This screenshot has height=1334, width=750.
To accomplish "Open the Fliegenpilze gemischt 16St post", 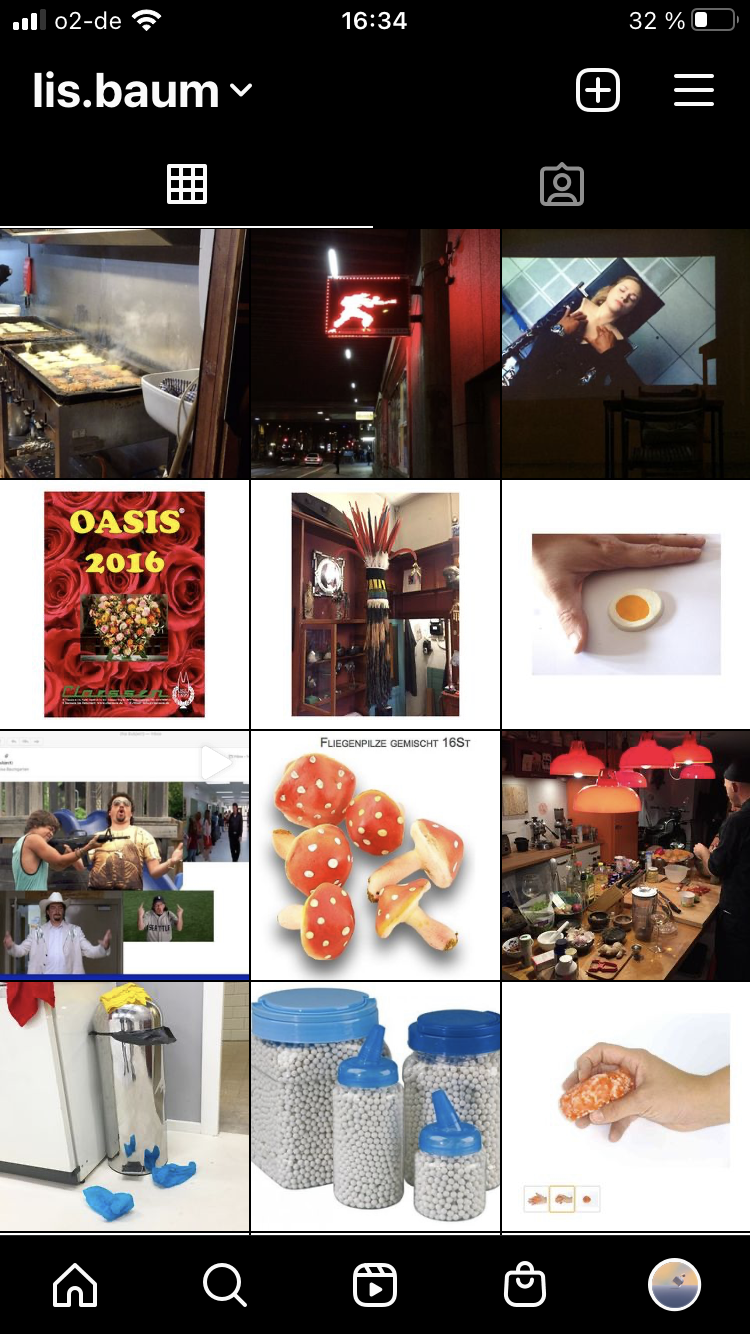I will [x=375, y=855].
